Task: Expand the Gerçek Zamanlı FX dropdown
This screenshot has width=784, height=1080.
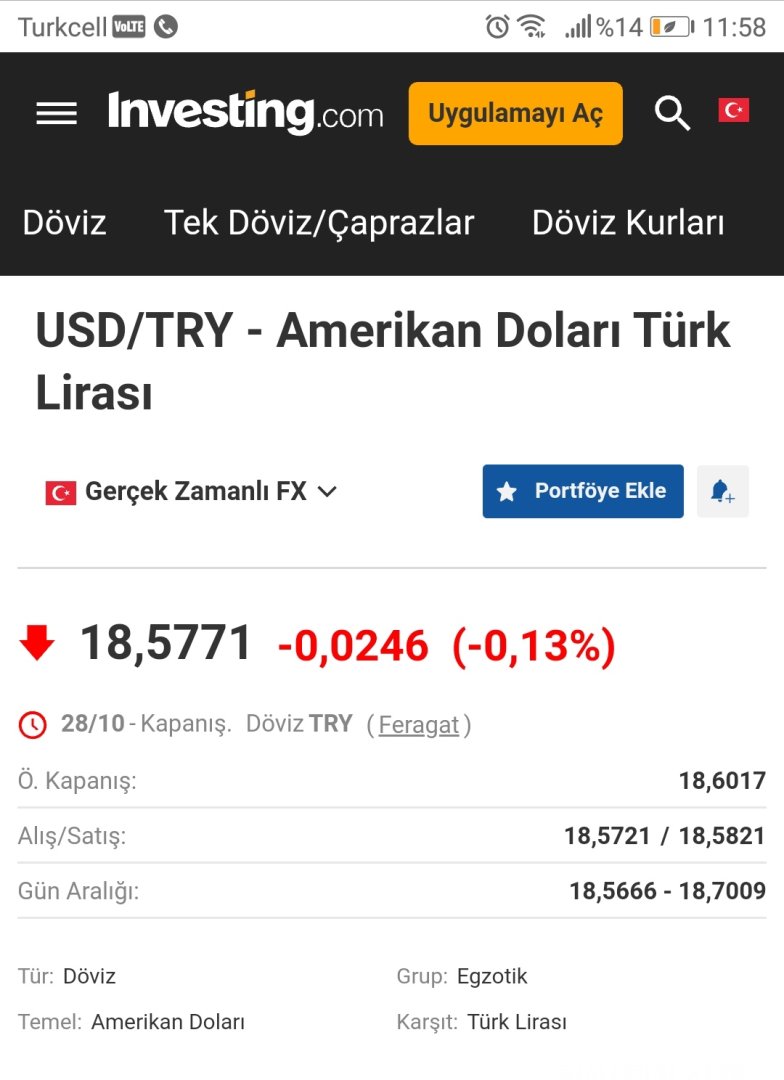Action: pyautogui.click(x=192, y=491)
